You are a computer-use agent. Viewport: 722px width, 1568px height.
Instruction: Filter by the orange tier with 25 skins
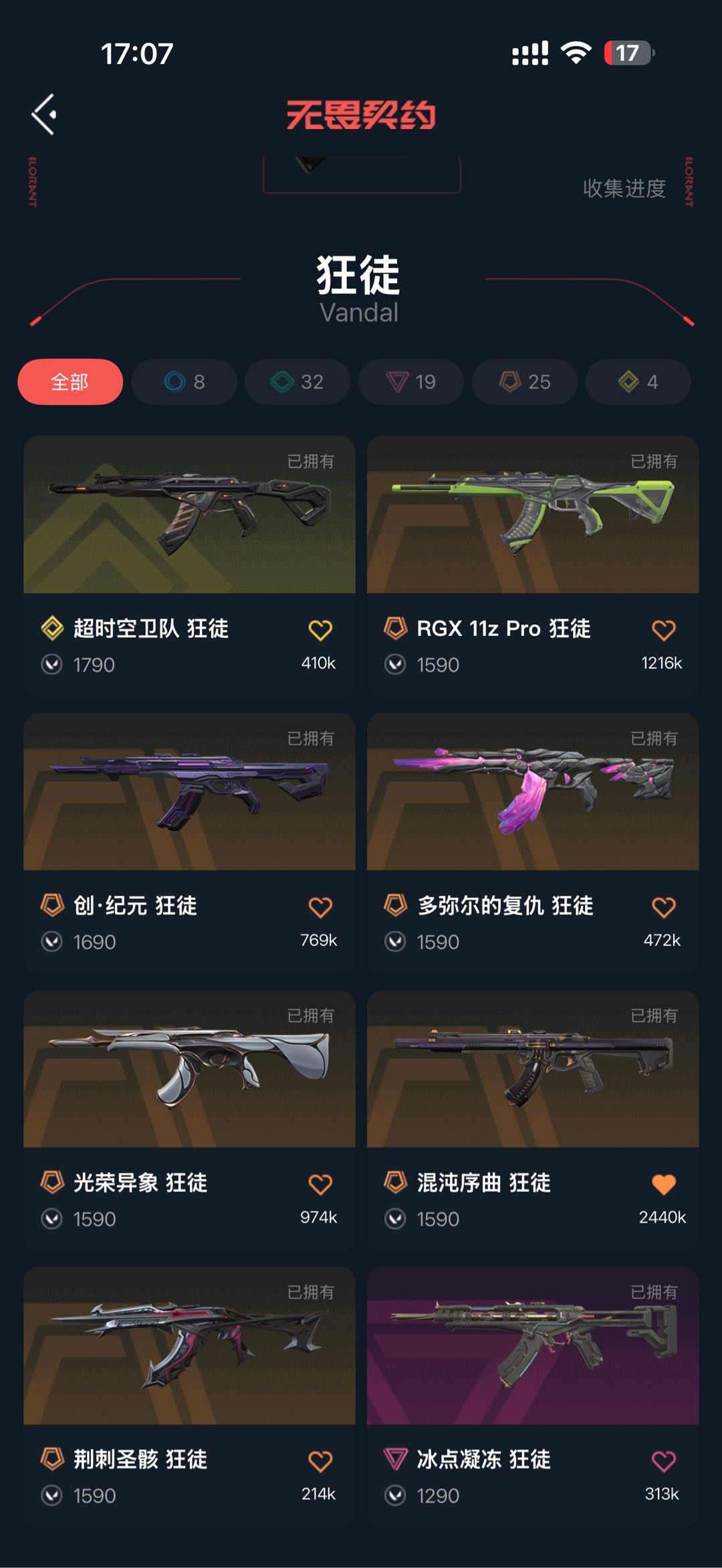[x=525, y=382]
